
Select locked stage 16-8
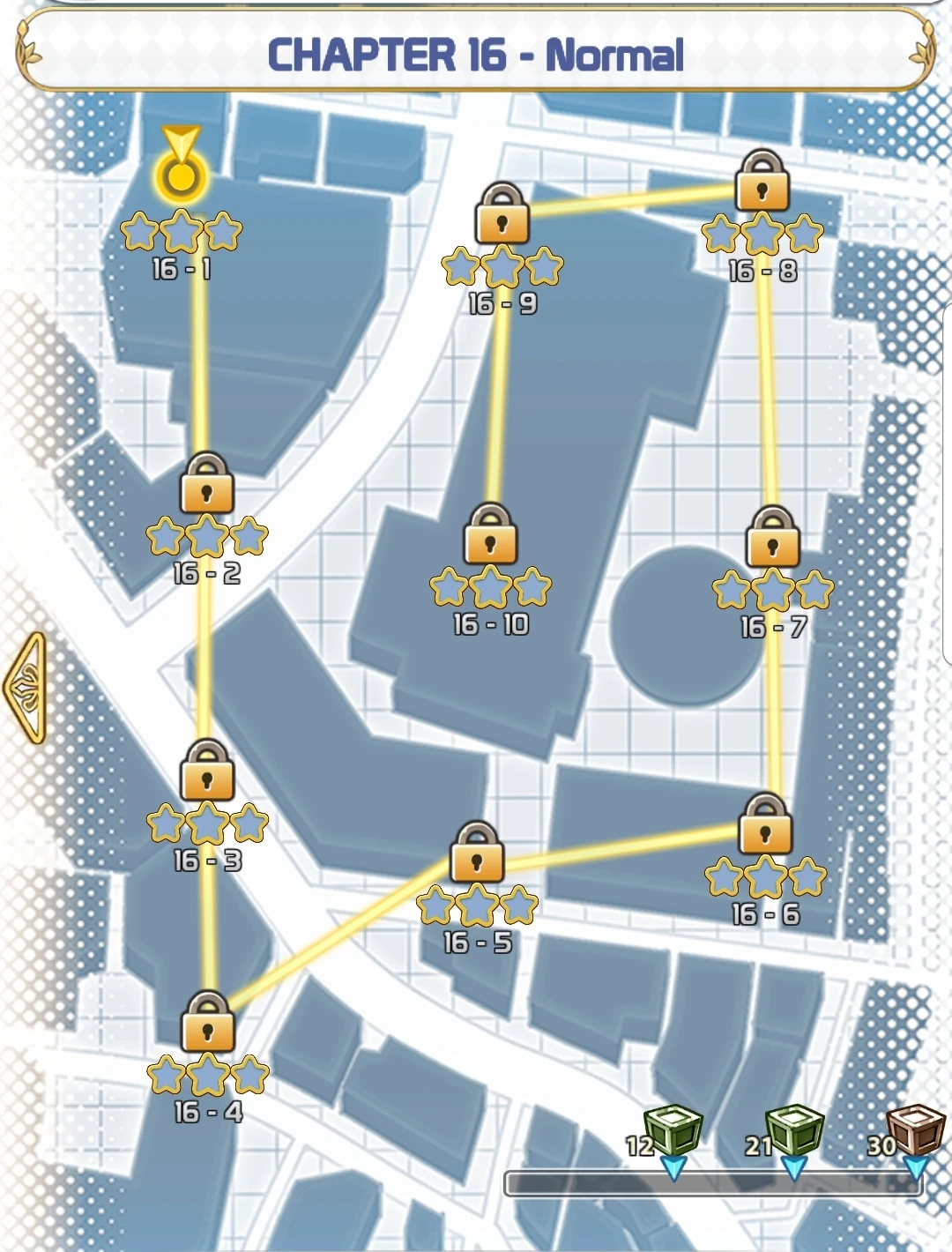pos(762,183)
